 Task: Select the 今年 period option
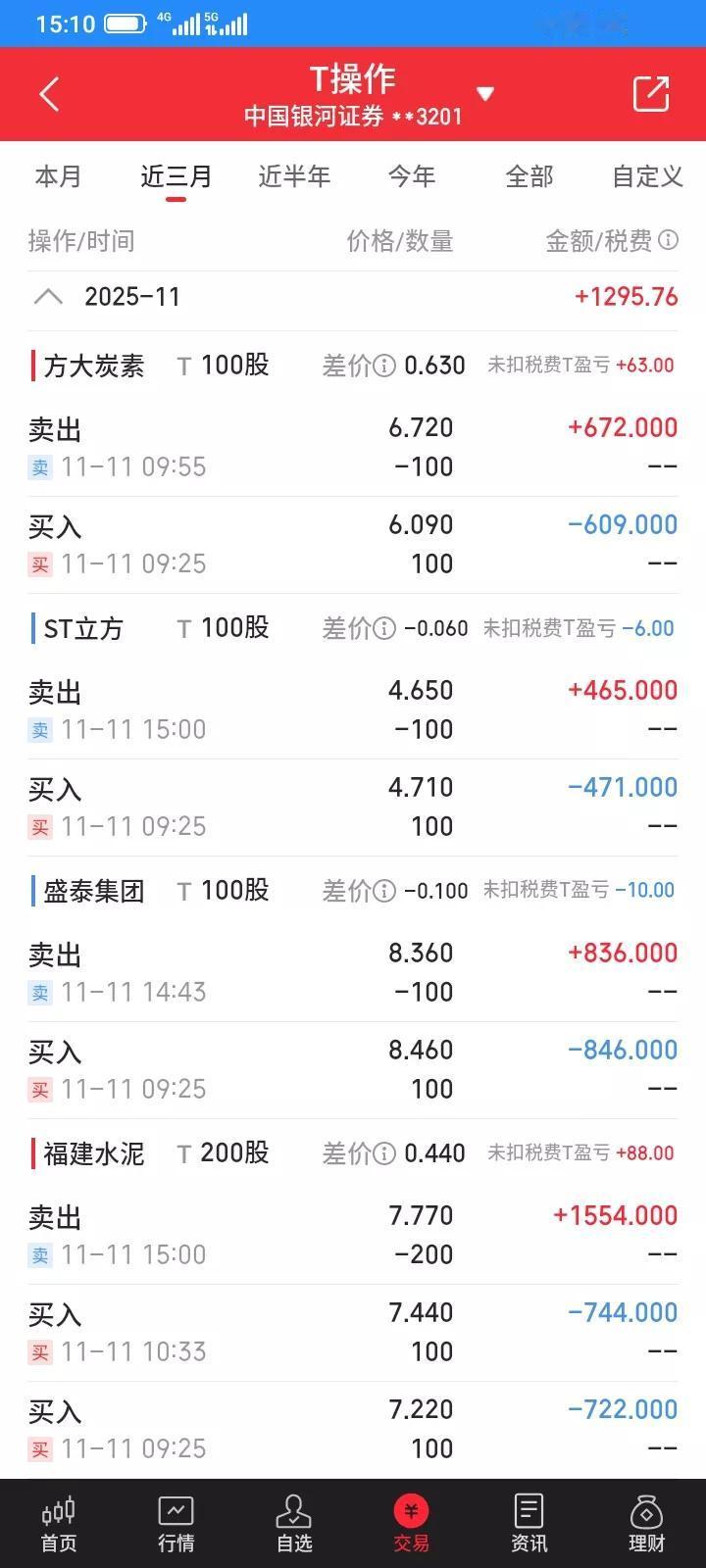pyautogui.click(x=411, y=176)
